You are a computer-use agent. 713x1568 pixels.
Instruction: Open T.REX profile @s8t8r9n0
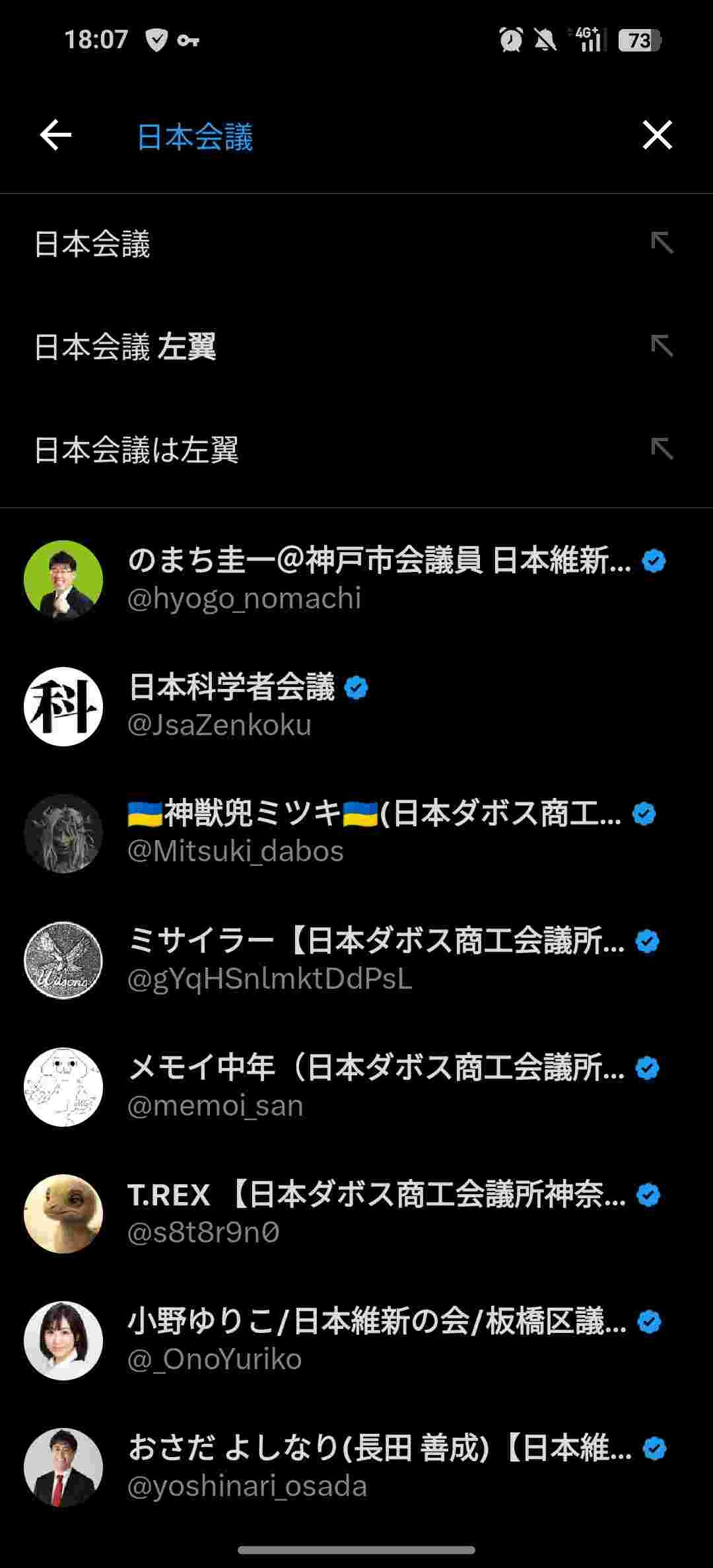tap(356, 1213)
